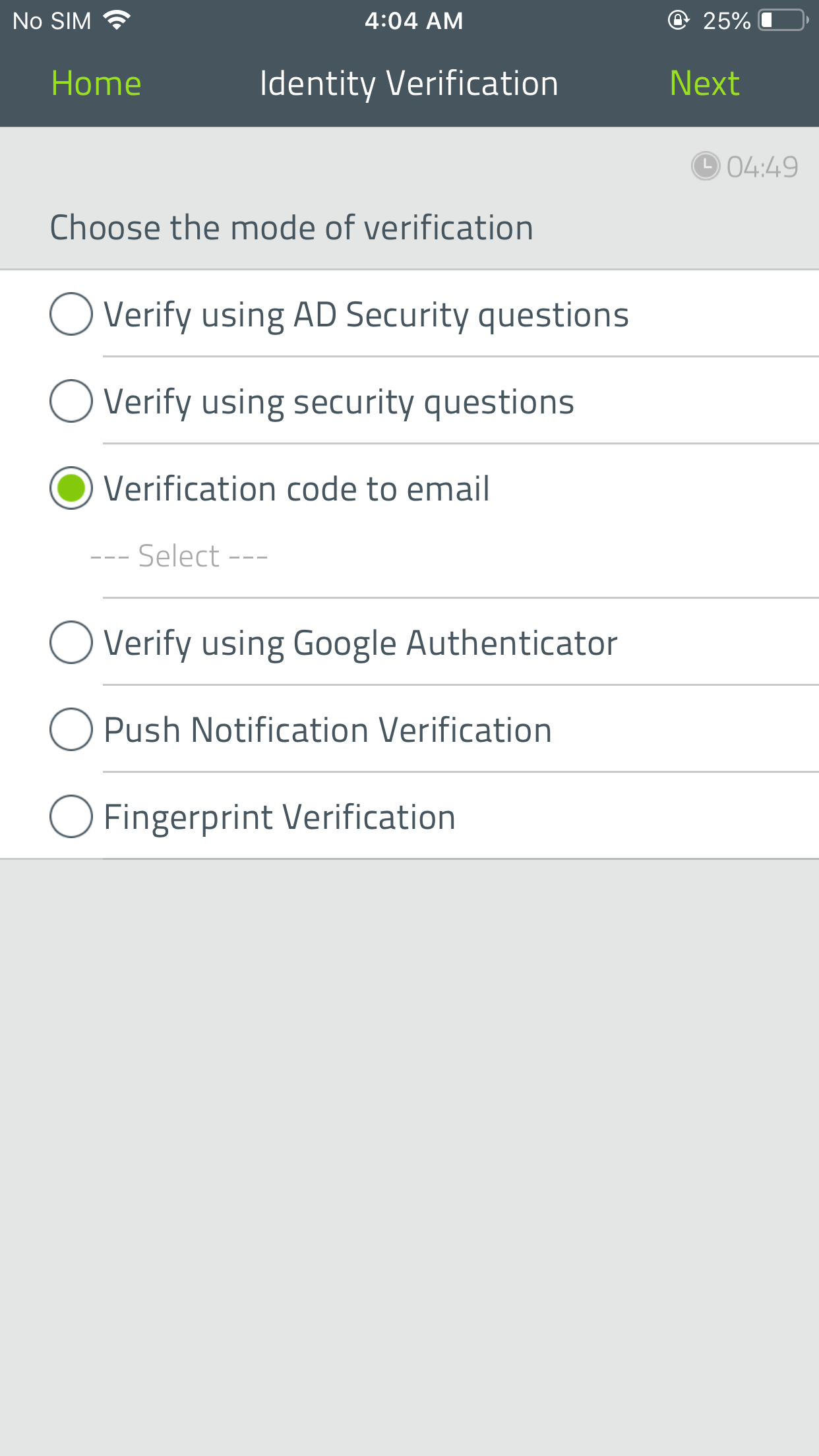Screen dimensions: 819x1456
Task: Select the Verification code to email option
Action: [71, 489]
